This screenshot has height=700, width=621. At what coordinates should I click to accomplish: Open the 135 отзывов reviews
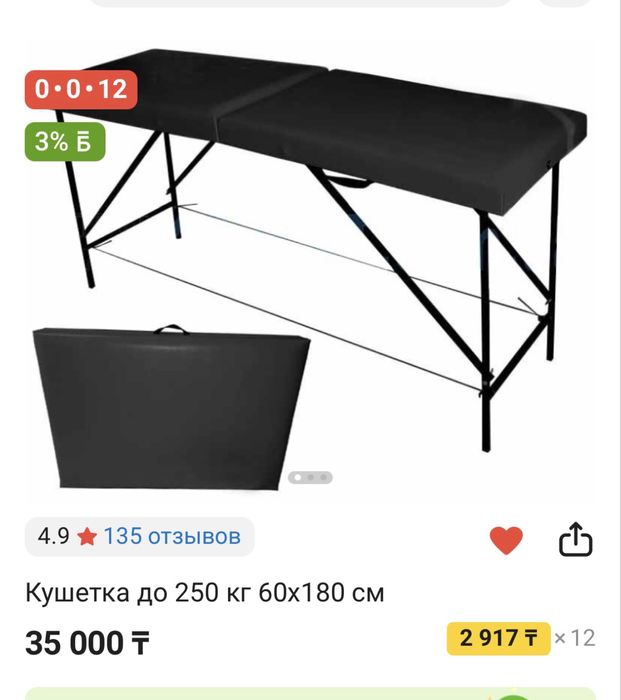pyautogui.click(x=171, y=536)
